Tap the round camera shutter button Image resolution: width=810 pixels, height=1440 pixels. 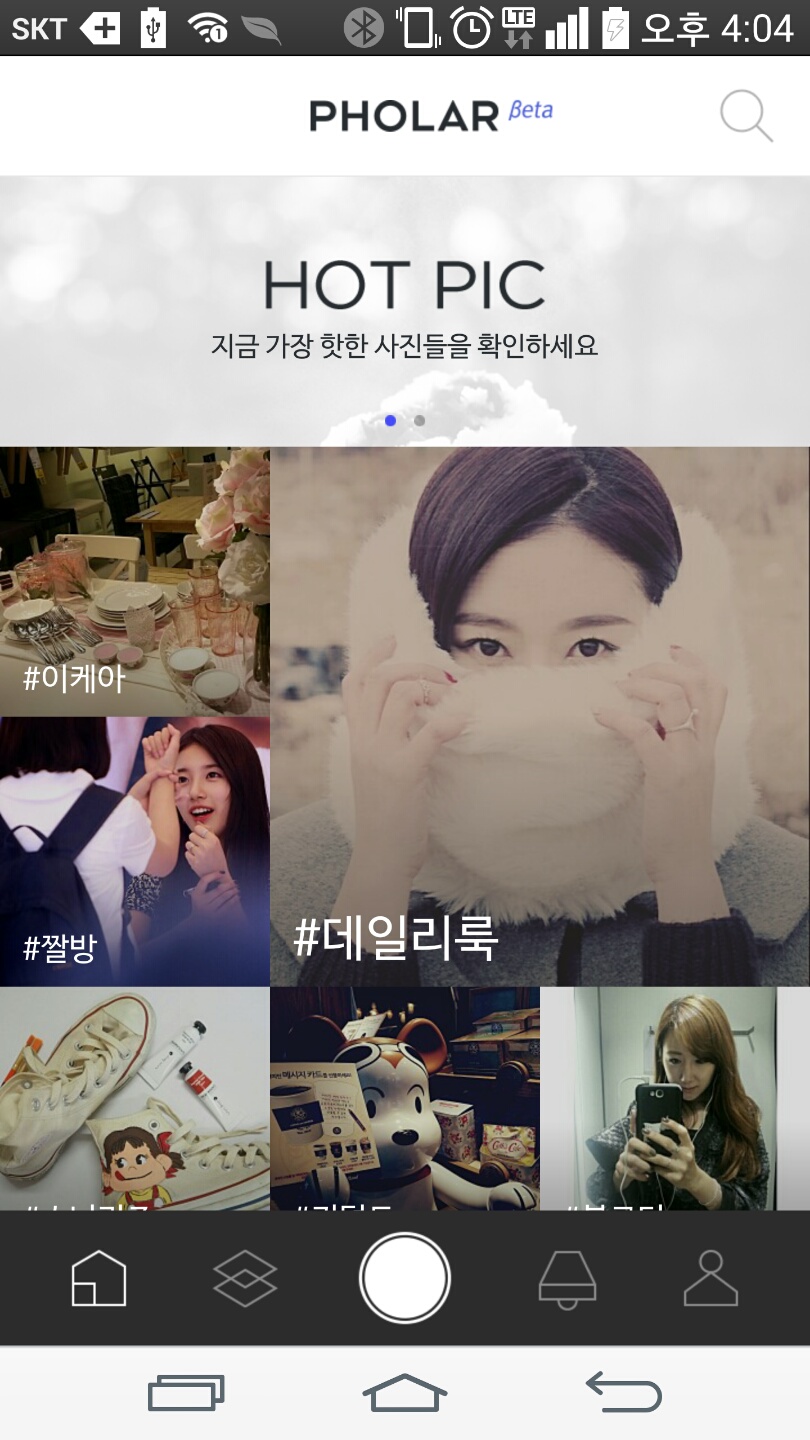pyautogui.click(x=405, y=1278)
